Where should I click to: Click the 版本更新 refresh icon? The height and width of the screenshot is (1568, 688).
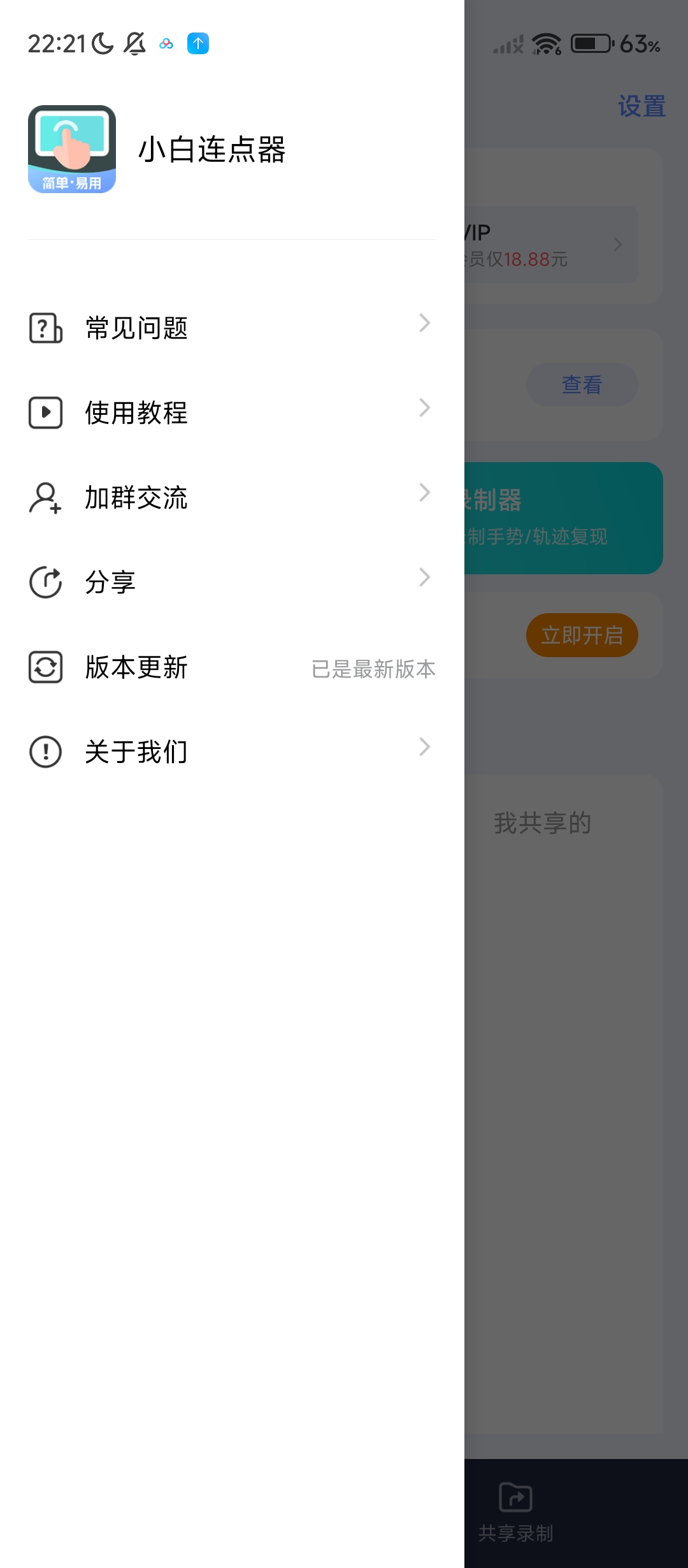coord(45,667)
